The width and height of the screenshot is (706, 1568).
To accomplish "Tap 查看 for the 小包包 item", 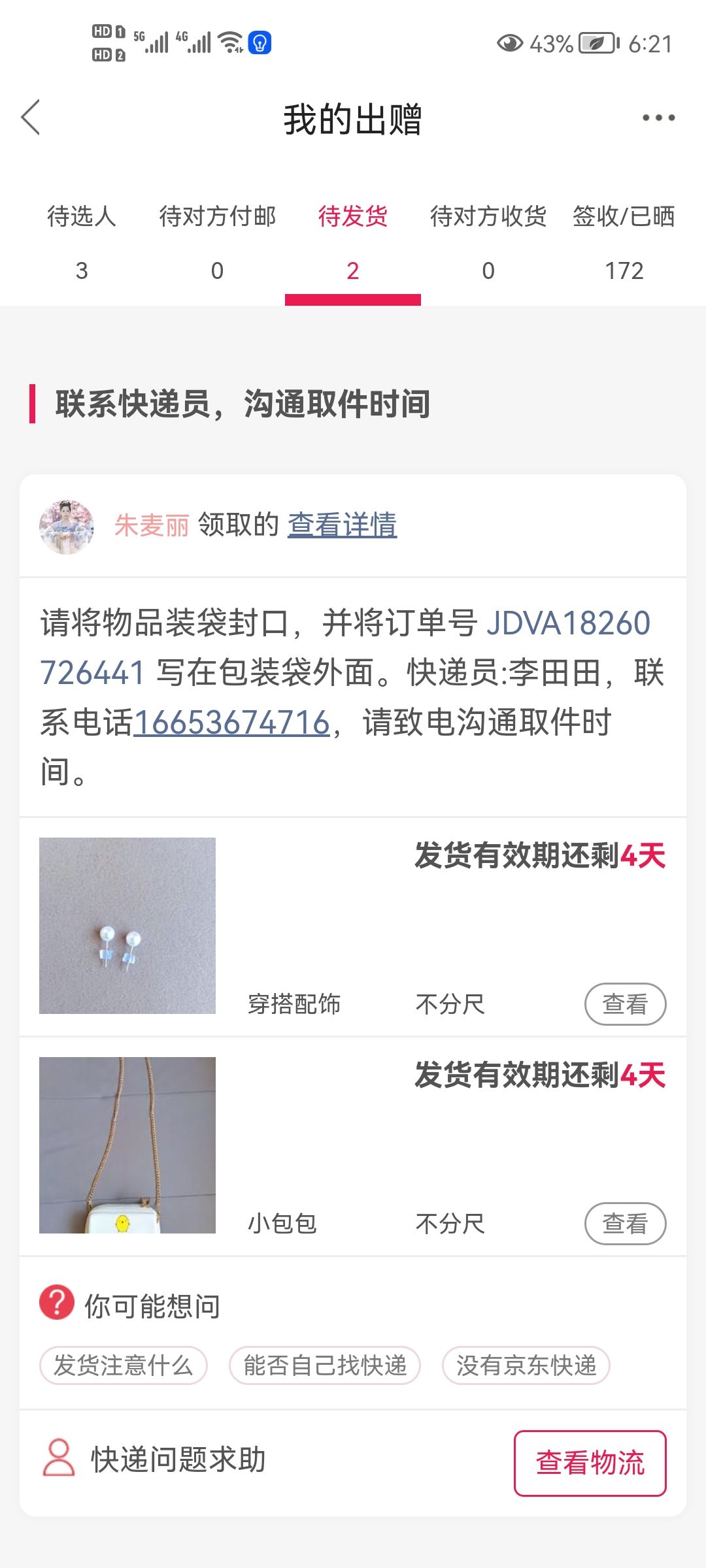I will [x=625, y=1224].
